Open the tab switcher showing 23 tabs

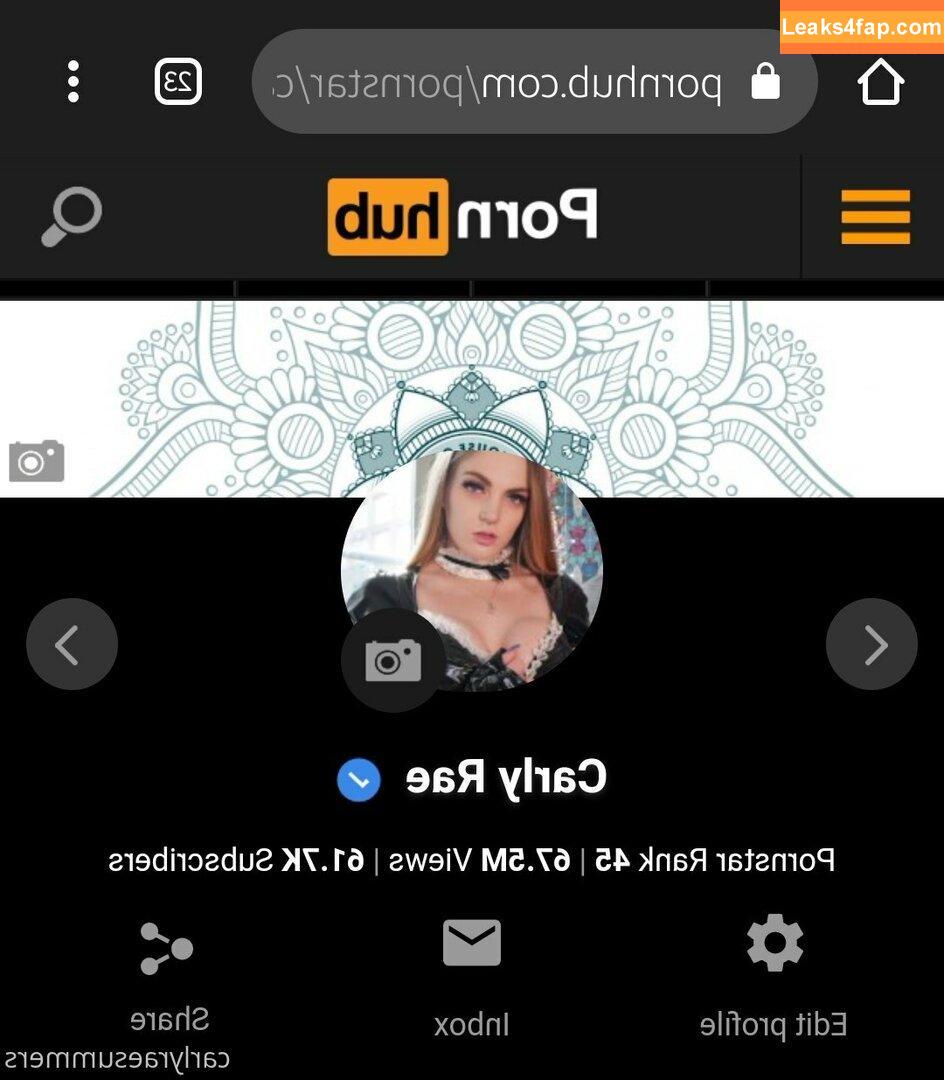(x=178, y=82)
